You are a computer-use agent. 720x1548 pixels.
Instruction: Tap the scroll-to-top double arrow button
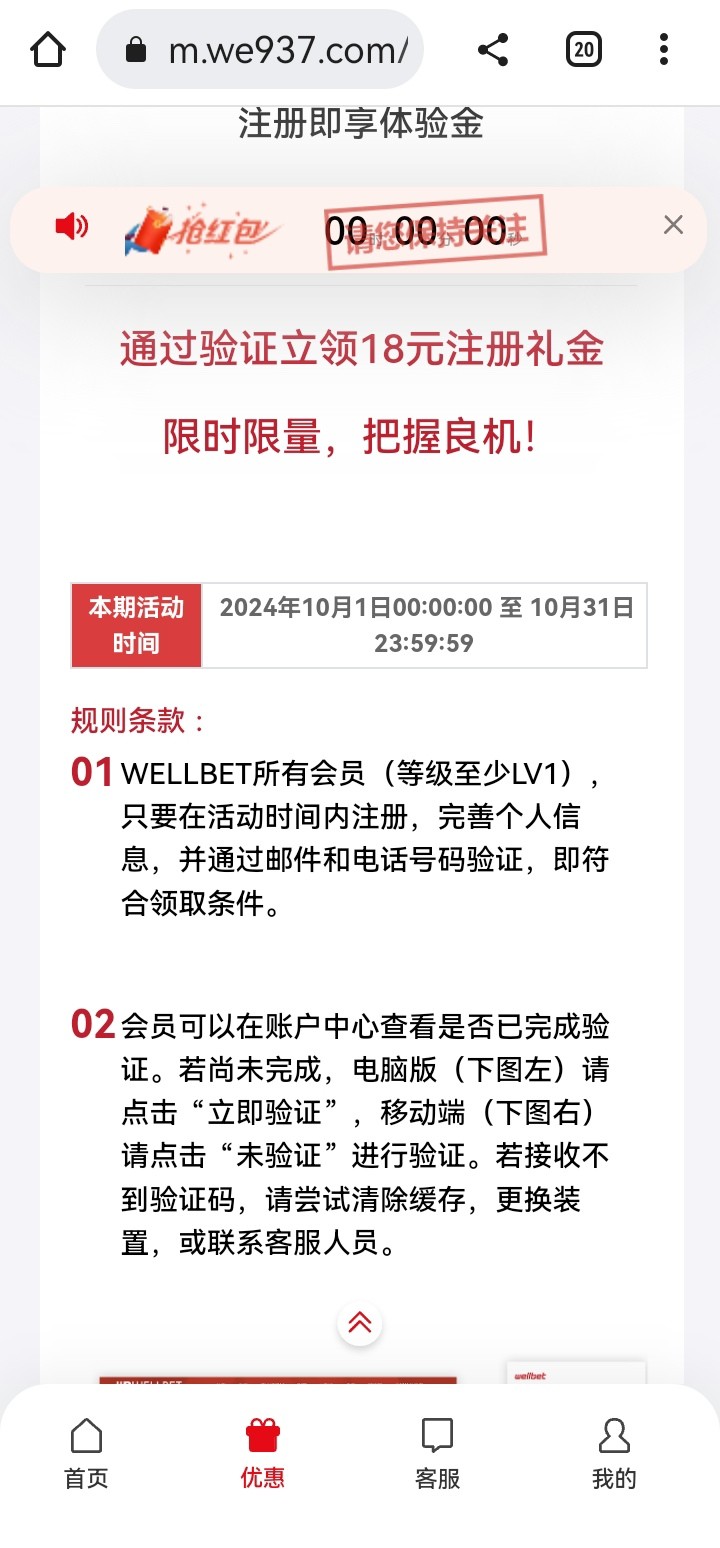(x=359, y=1323)
